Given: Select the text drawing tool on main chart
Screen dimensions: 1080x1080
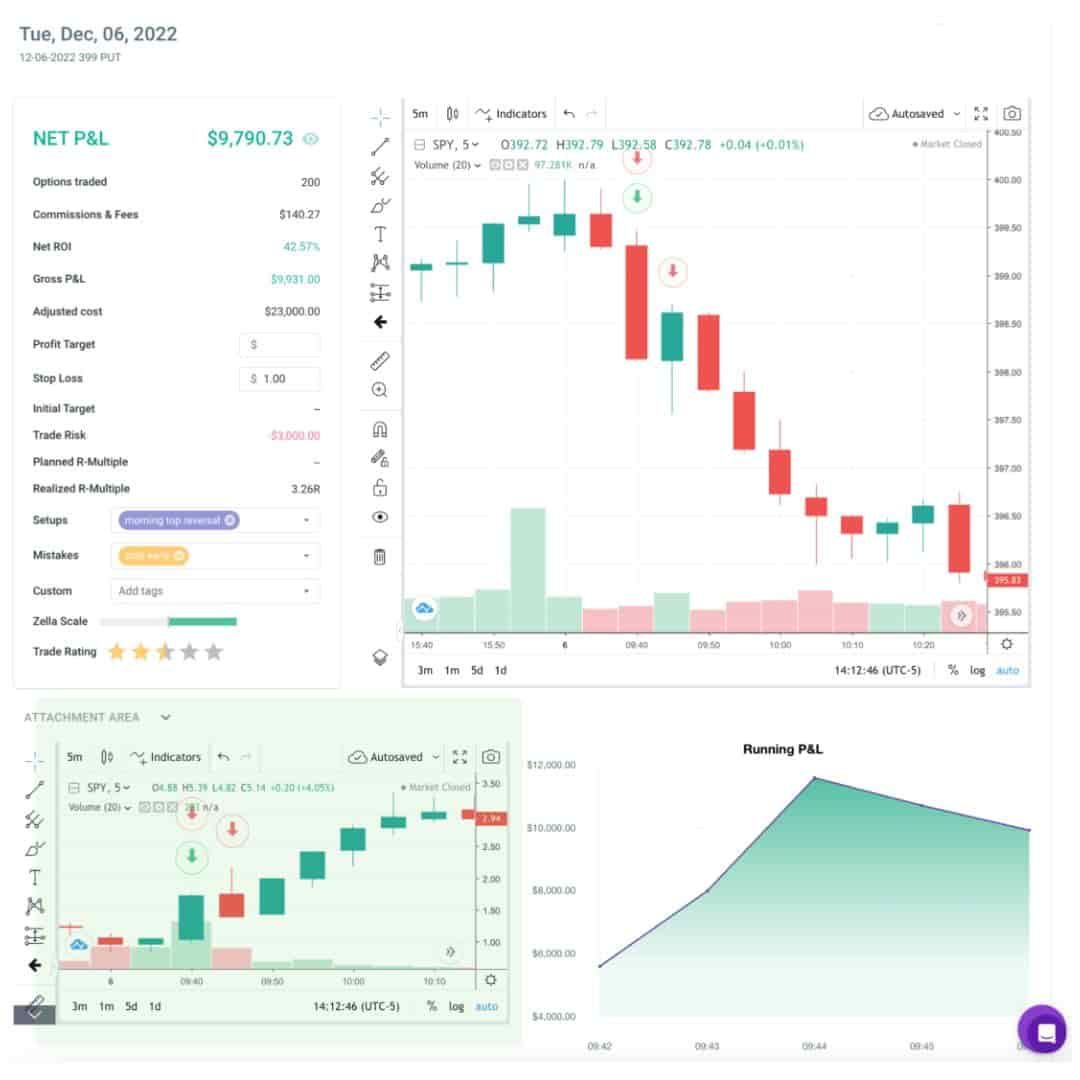Looking at the screenshot, I should [x=382, y=236].
